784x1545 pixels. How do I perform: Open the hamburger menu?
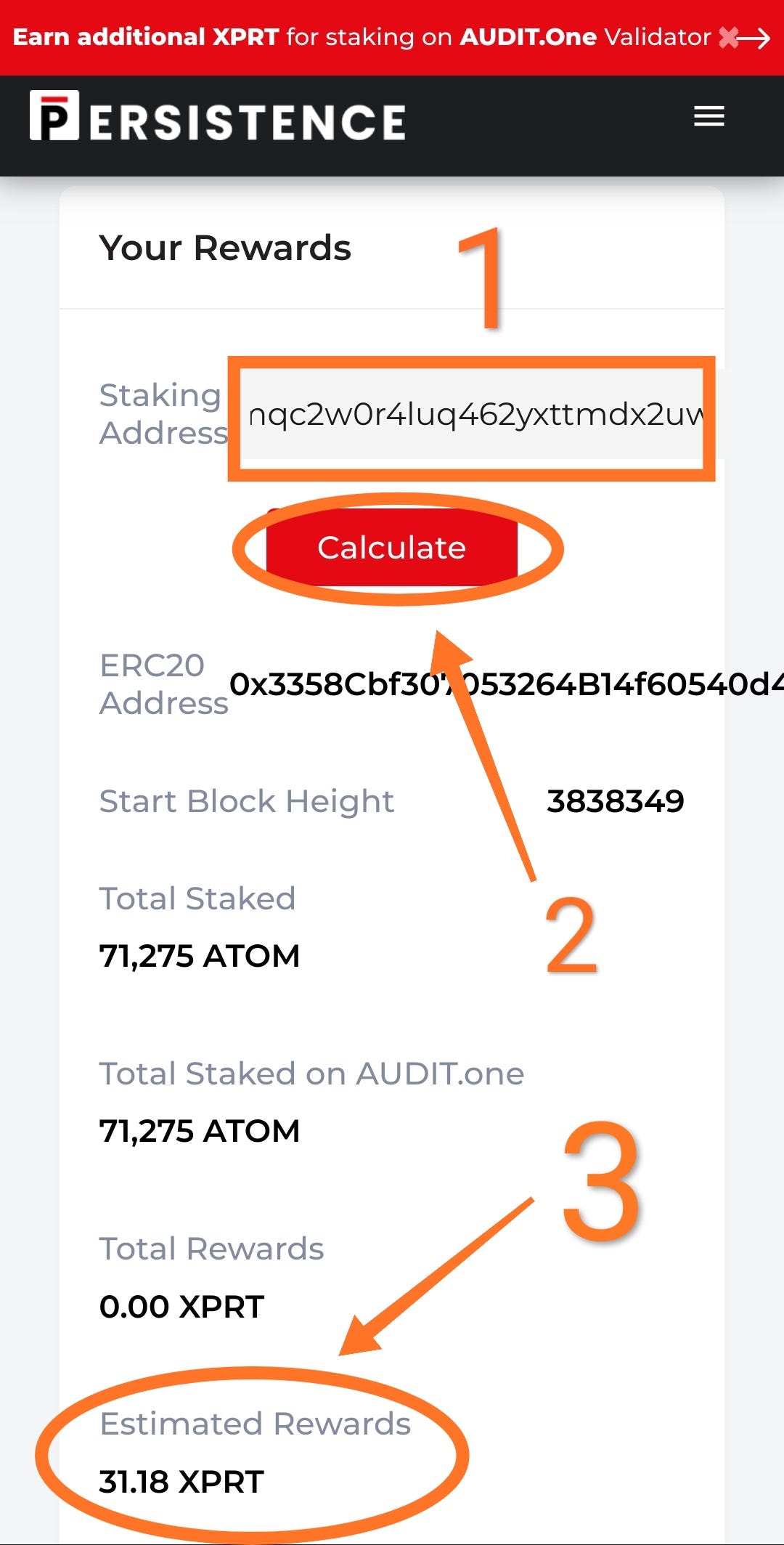pyautogui.click(x=709, y=116)
